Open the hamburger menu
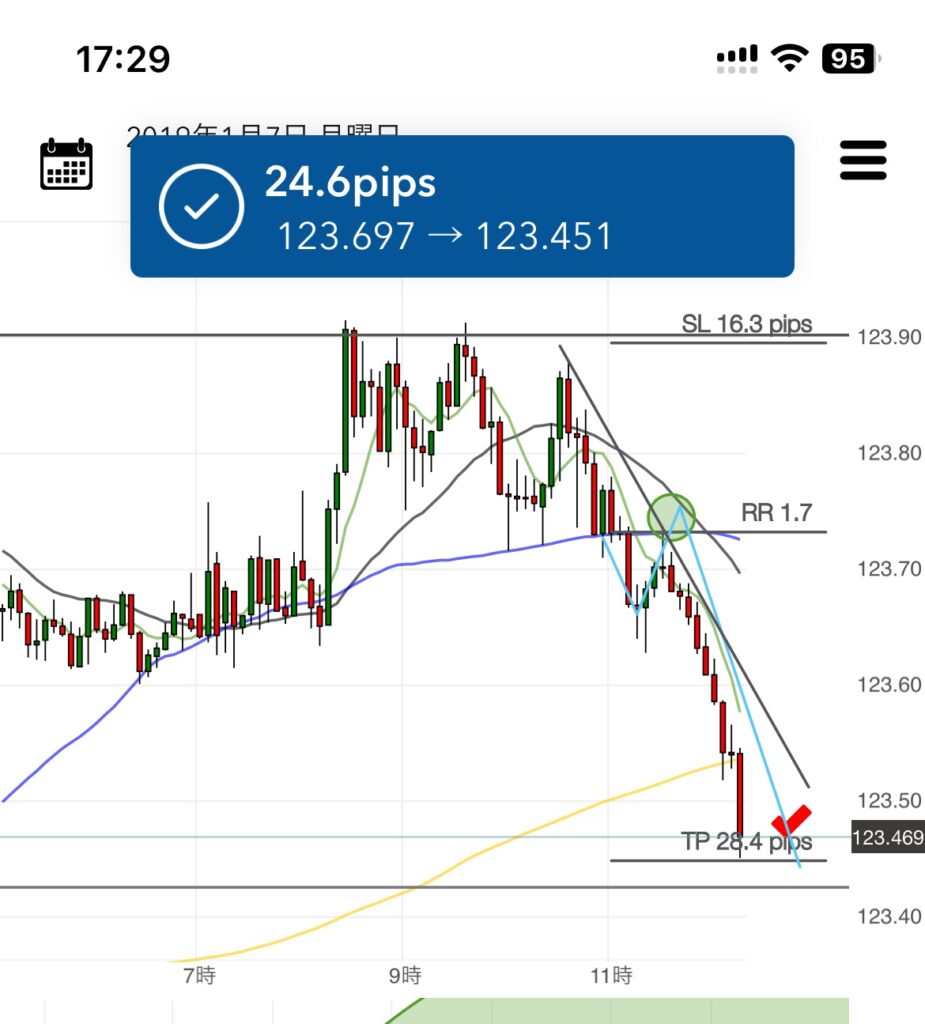The height and width of the screenshot is (1024, 925). (x=864, y=160)
